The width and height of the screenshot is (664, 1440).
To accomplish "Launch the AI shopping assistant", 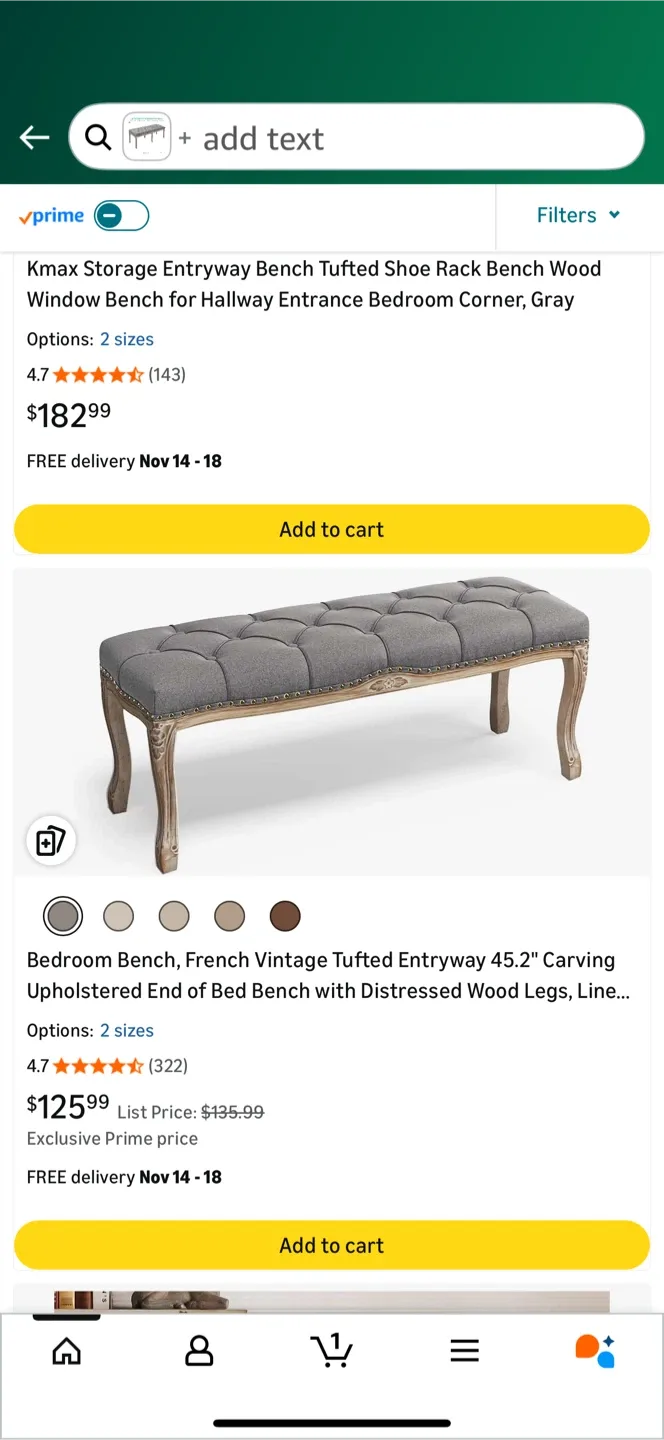I will [x=596, y=1352].
